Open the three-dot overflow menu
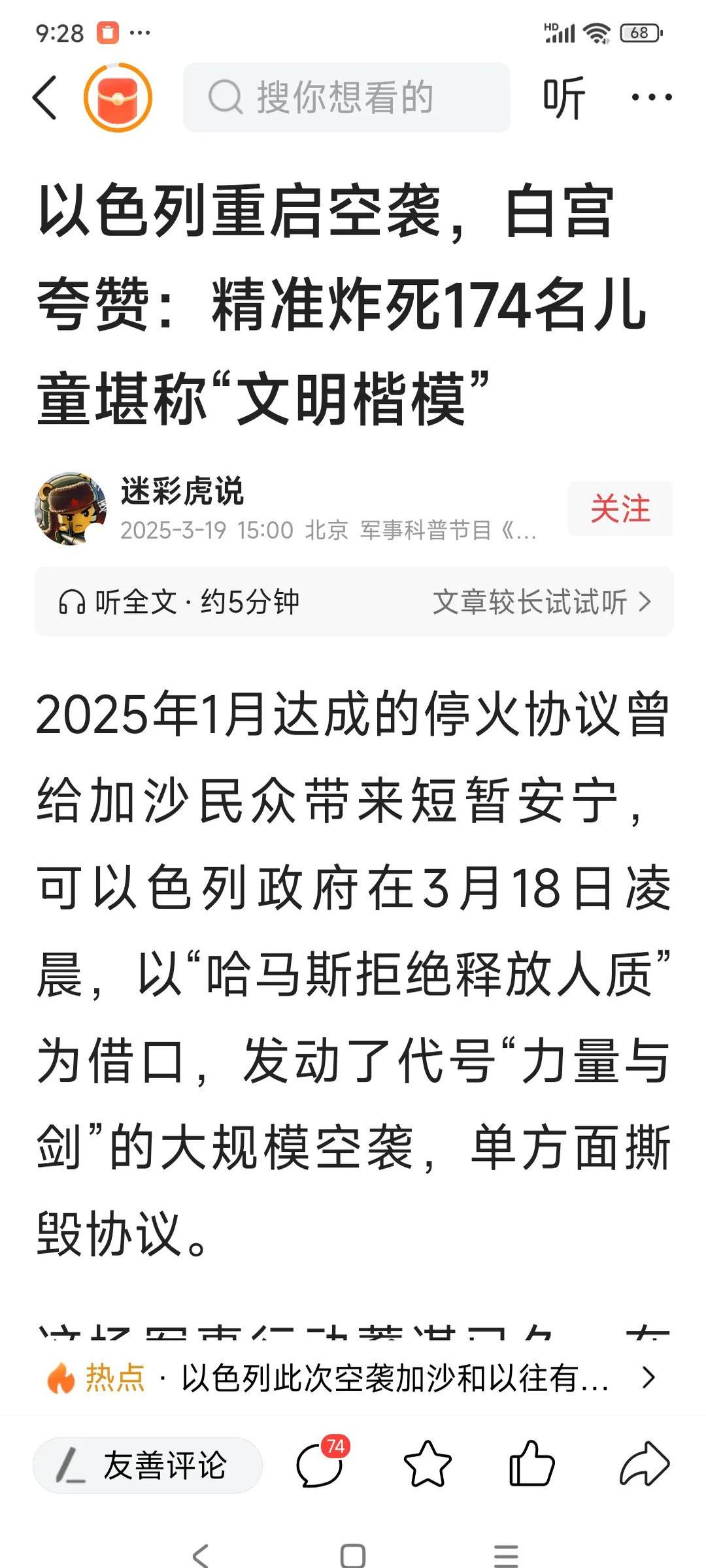 650,98
